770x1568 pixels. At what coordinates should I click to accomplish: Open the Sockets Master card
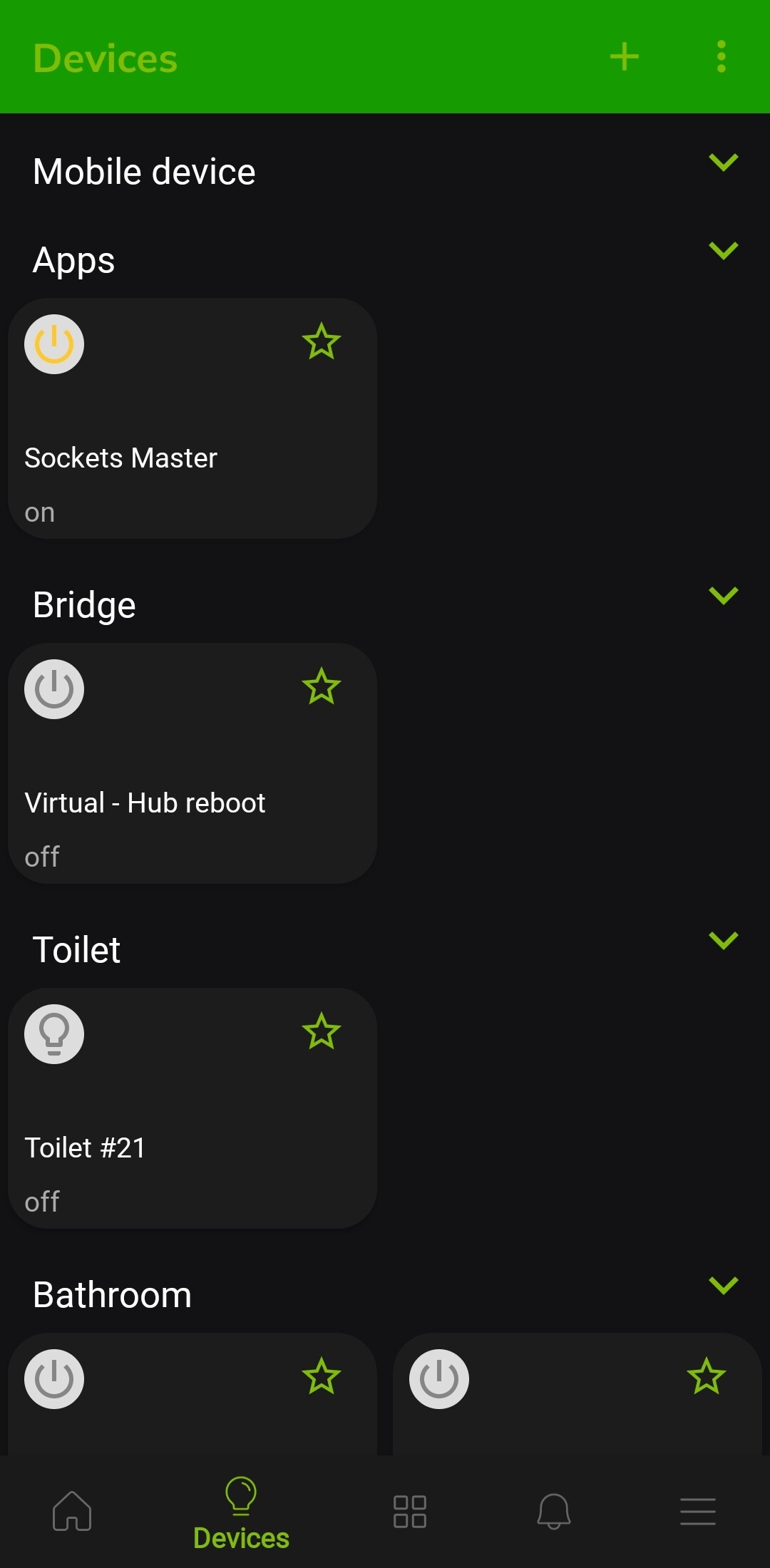click(192, 418)
